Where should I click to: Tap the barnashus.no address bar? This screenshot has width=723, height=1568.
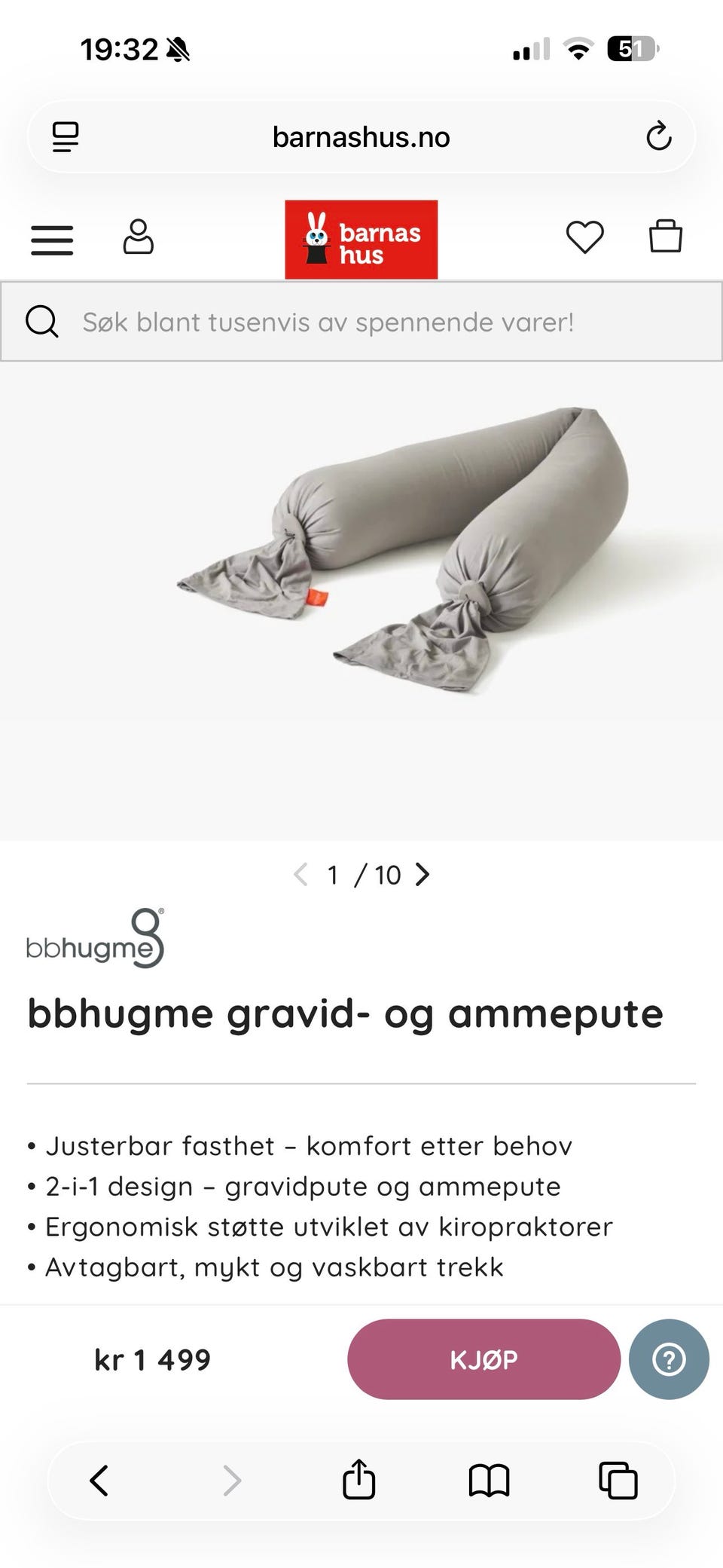click(361, 136)
